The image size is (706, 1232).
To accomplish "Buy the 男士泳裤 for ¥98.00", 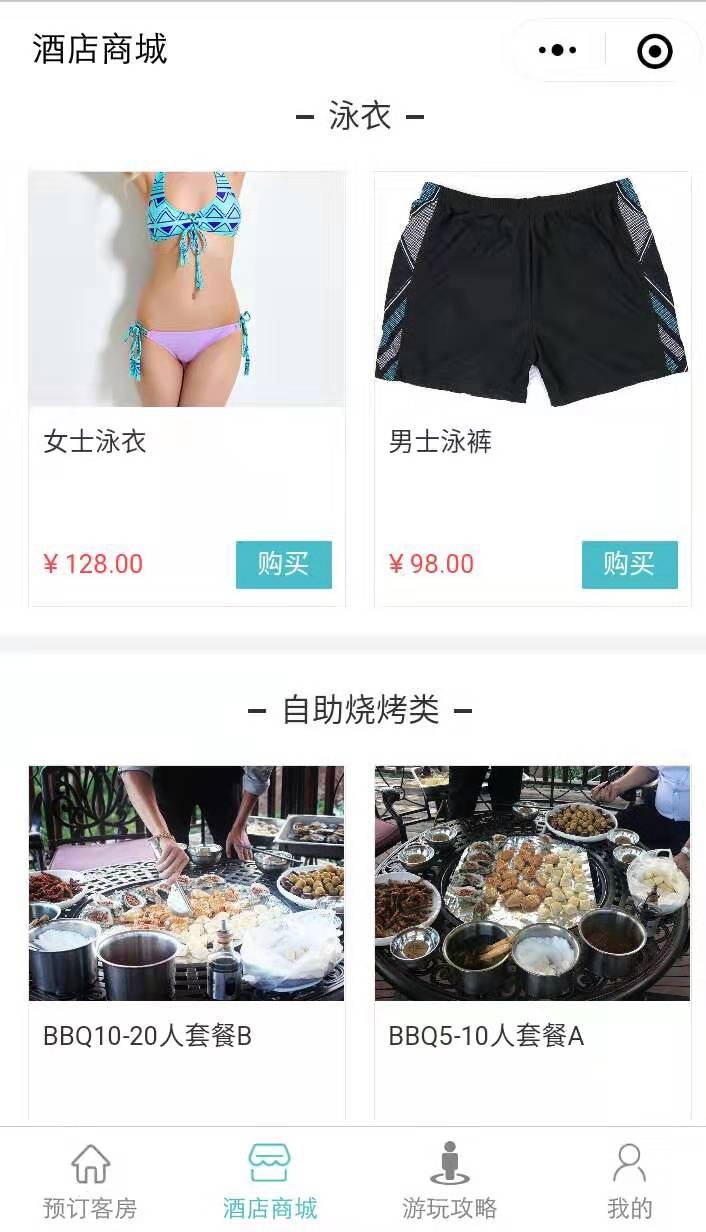I will [x=629, y=564].
